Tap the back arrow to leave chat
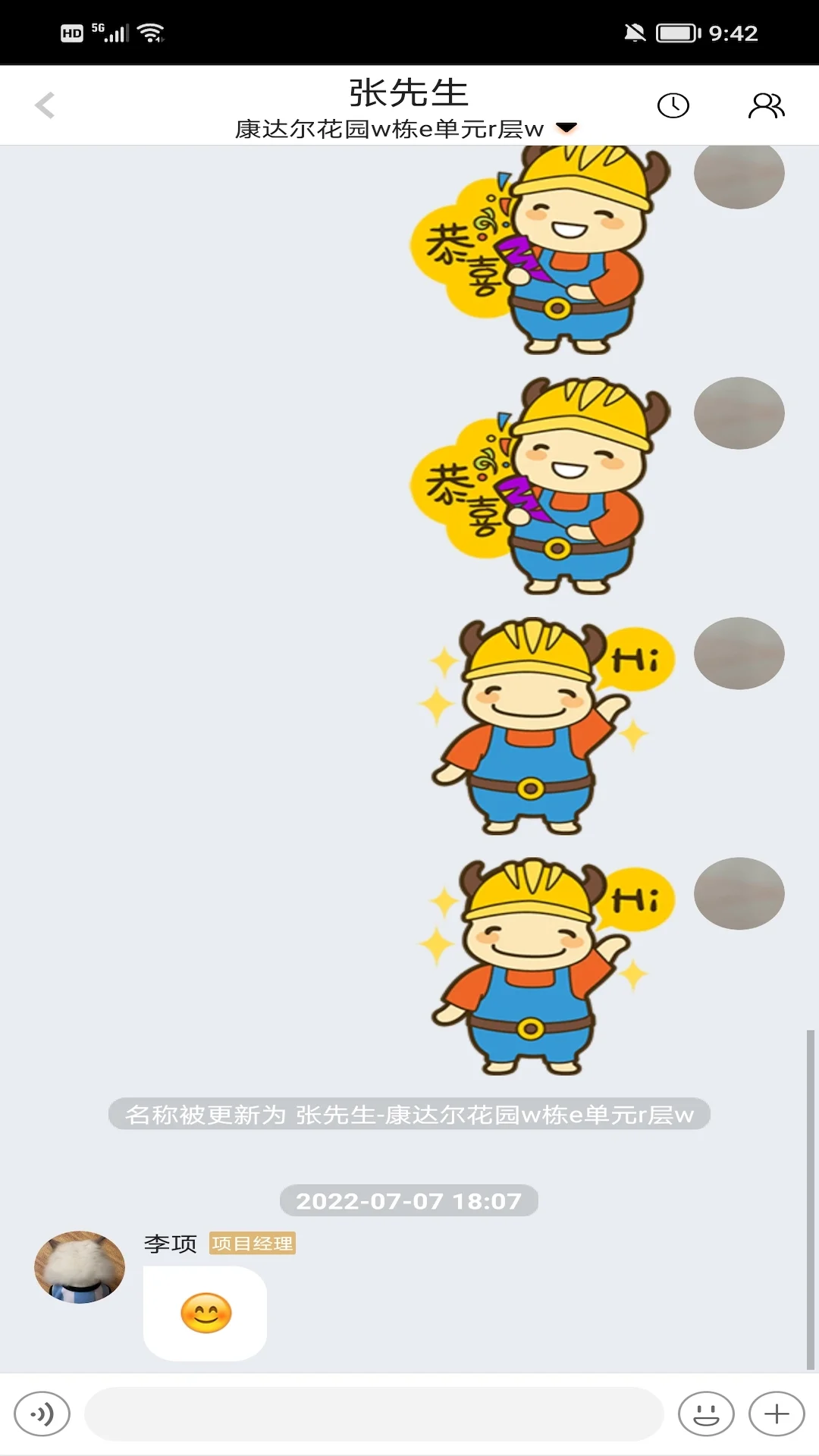The image size is (819, 1456). click(x=45, y=104)
